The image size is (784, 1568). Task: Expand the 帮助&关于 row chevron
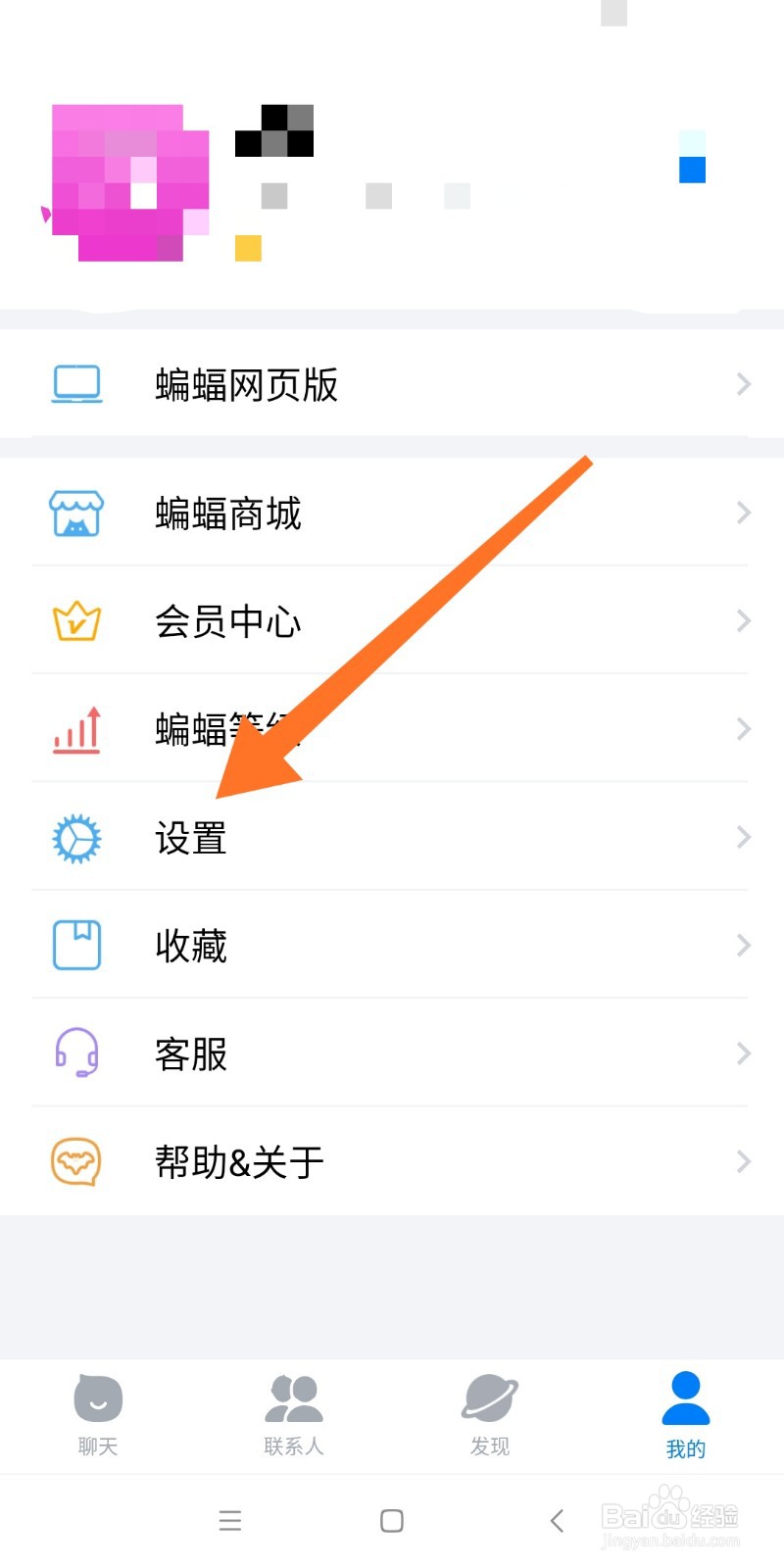743,1160
